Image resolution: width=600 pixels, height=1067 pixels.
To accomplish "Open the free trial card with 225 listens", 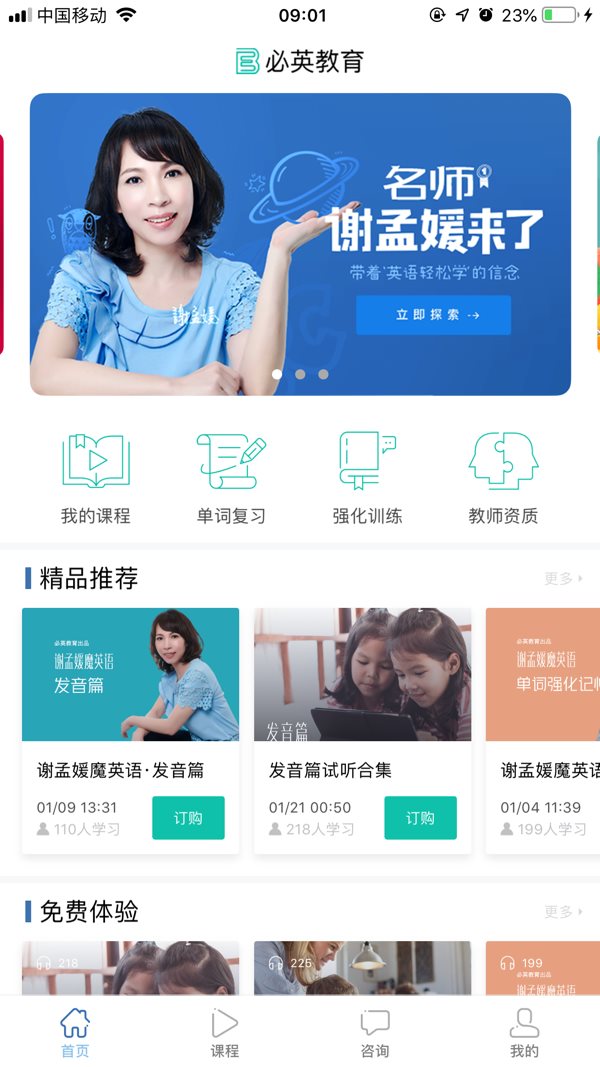I will (363, 968).
